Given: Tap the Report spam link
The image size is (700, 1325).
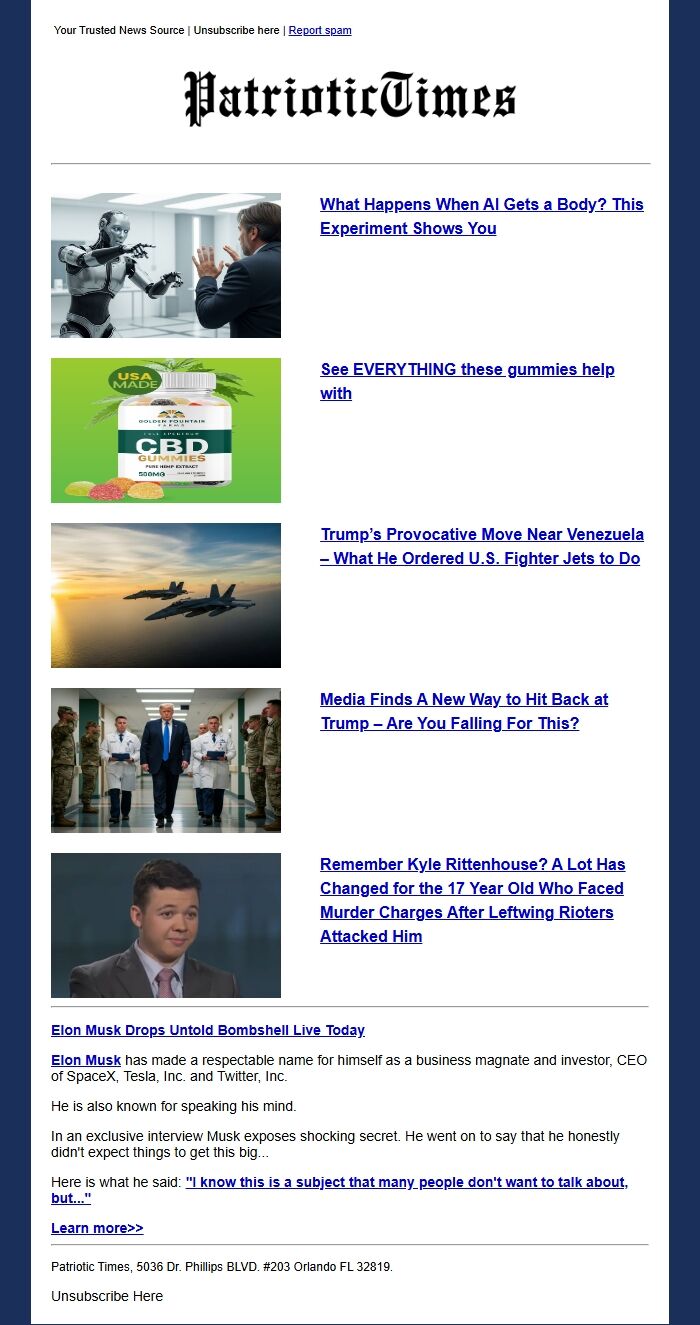Looking at the screenshot, I should 320,30.
